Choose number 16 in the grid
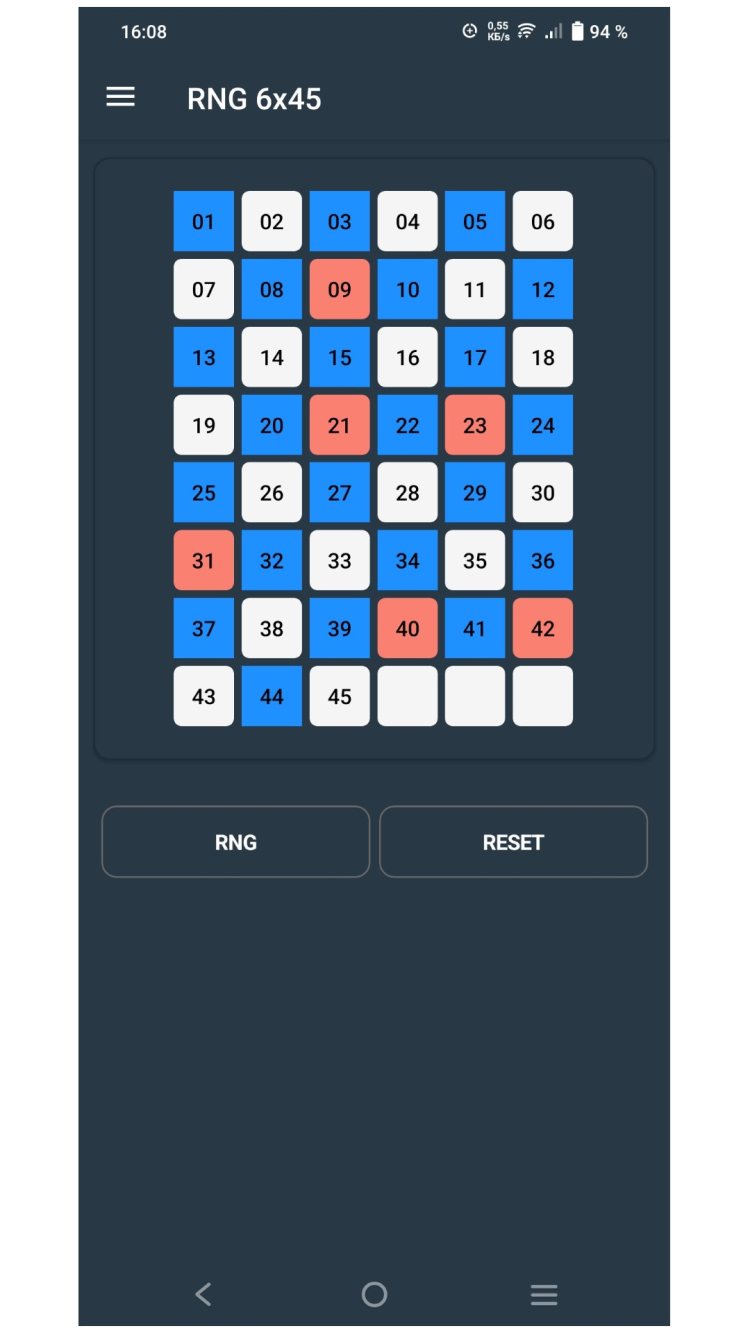This screenshot has height=1333, width=750. (x=407, y=357)
